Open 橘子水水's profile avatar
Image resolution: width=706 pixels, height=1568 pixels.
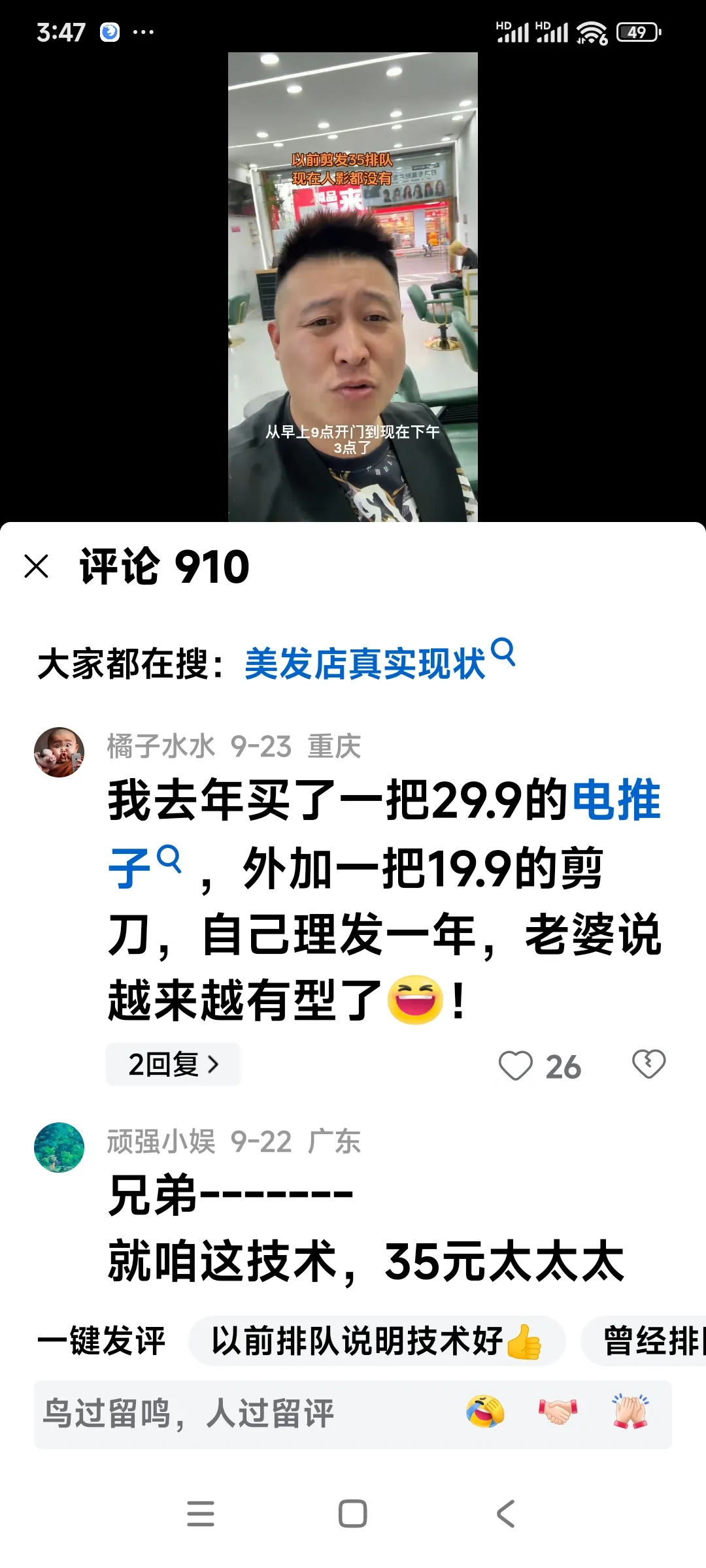pos(59,753)
